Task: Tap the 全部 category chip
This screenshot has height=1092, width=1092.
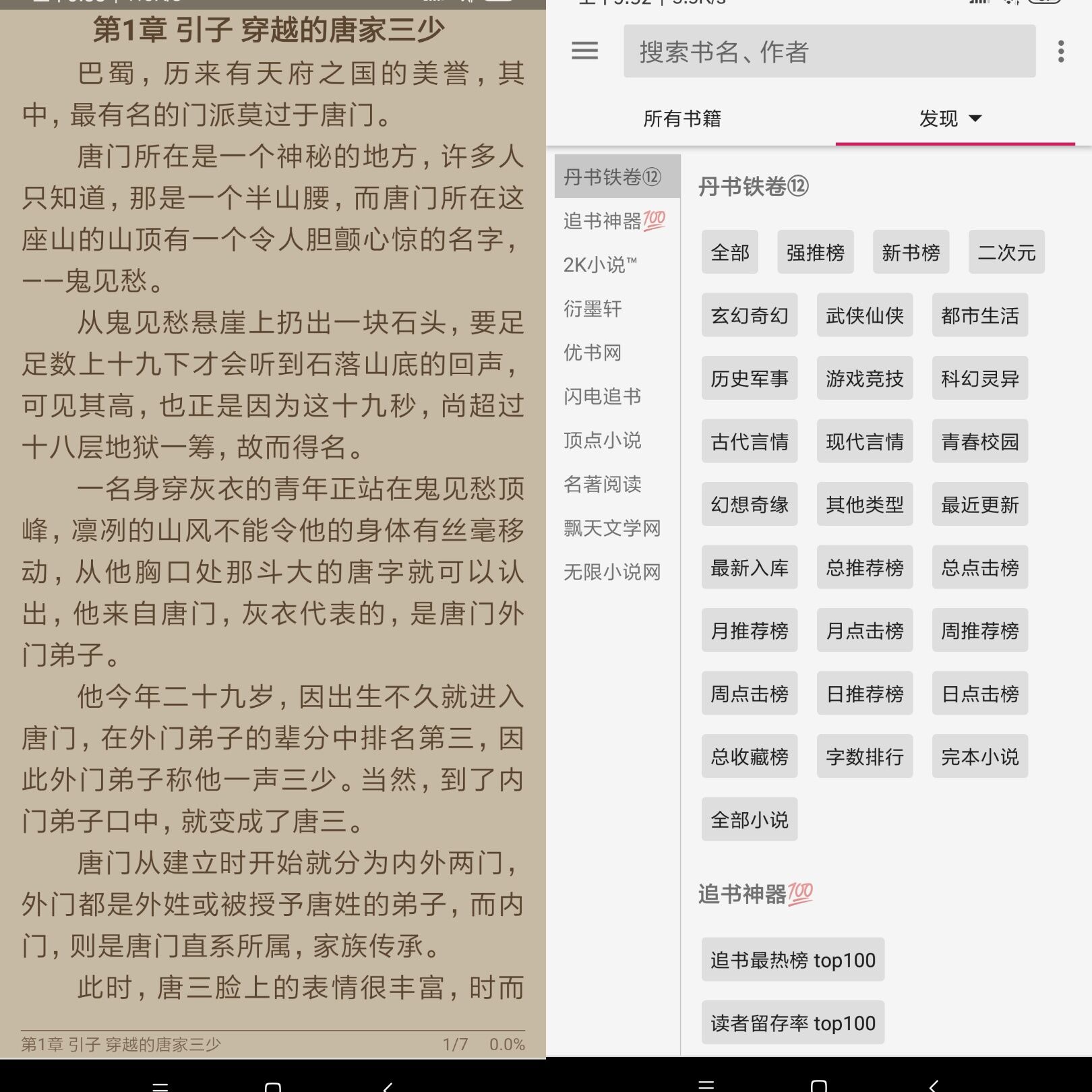Action: click(729, 252)
